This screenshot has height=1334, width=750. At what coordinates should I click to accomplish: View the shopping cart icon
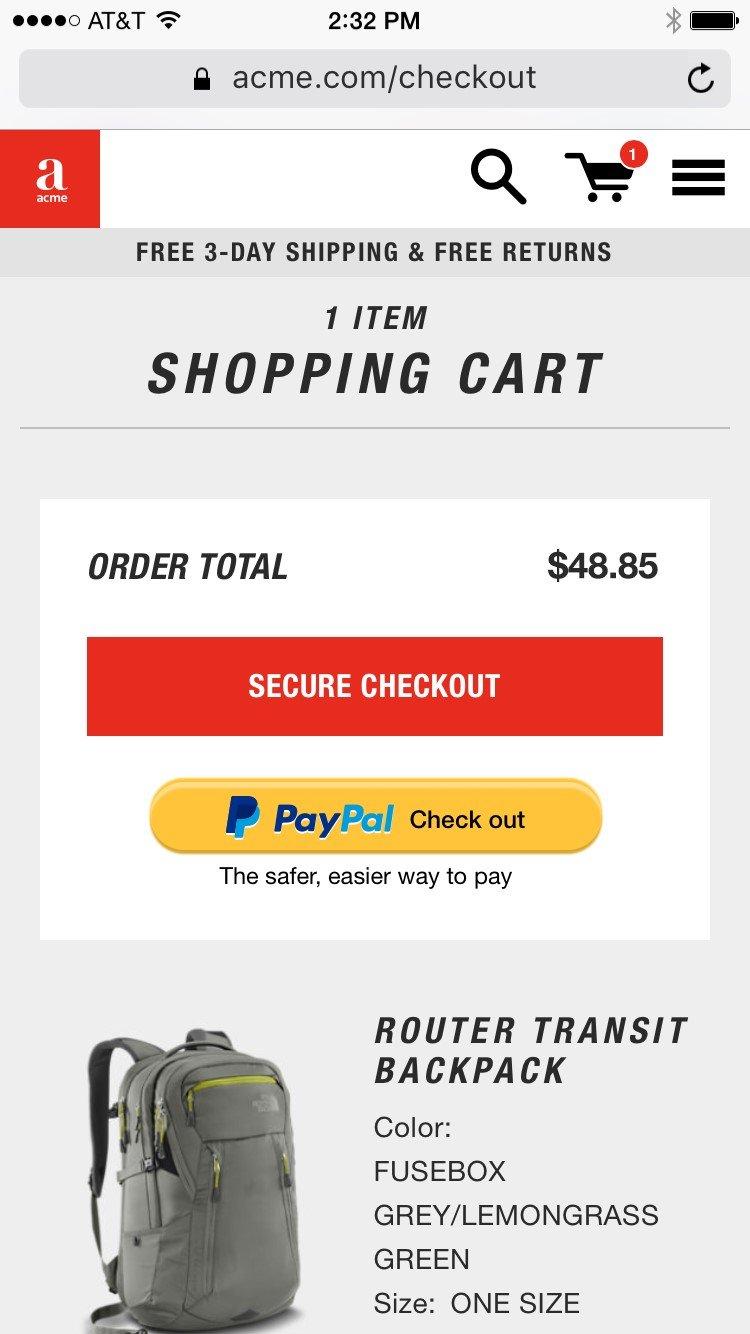point(601,177)
